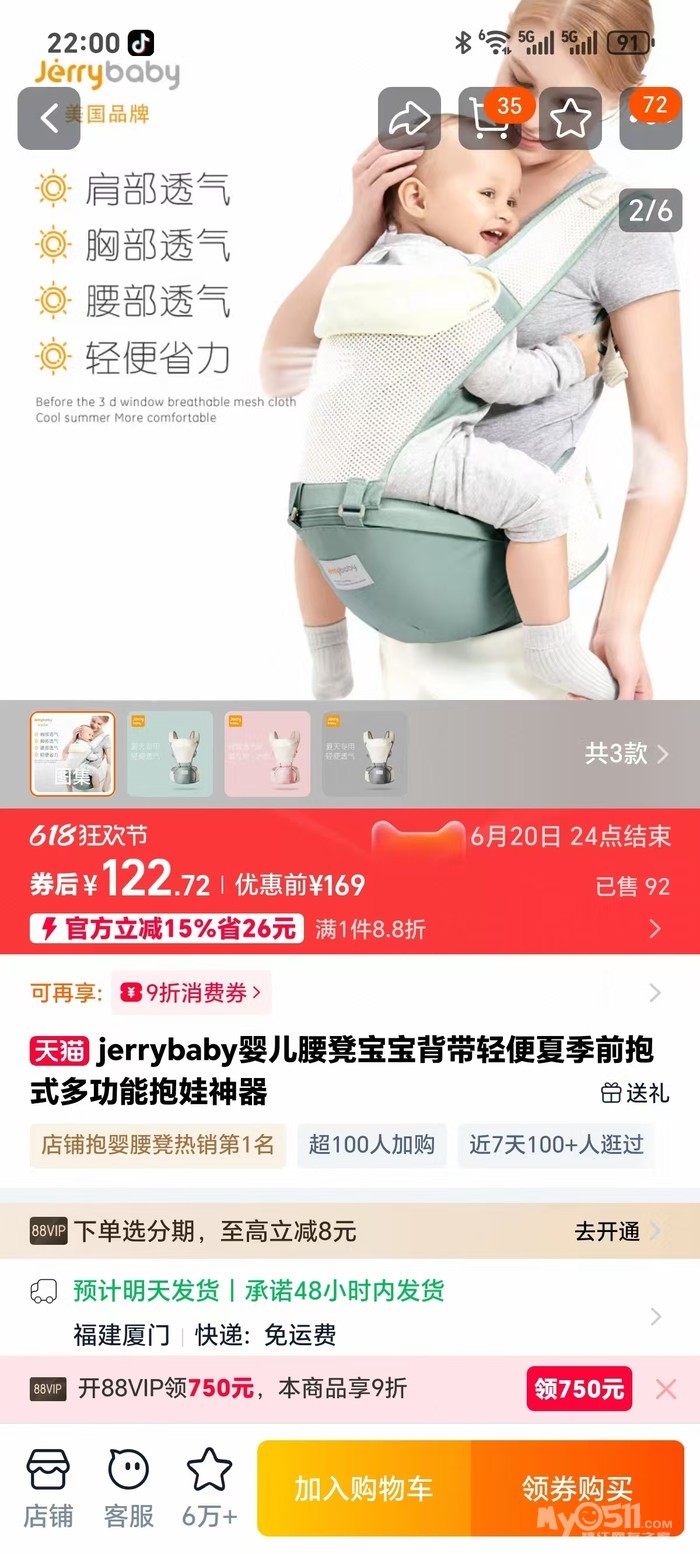Open the 送礼 gift option
Screen dimensions: 700x1554
635,1093
